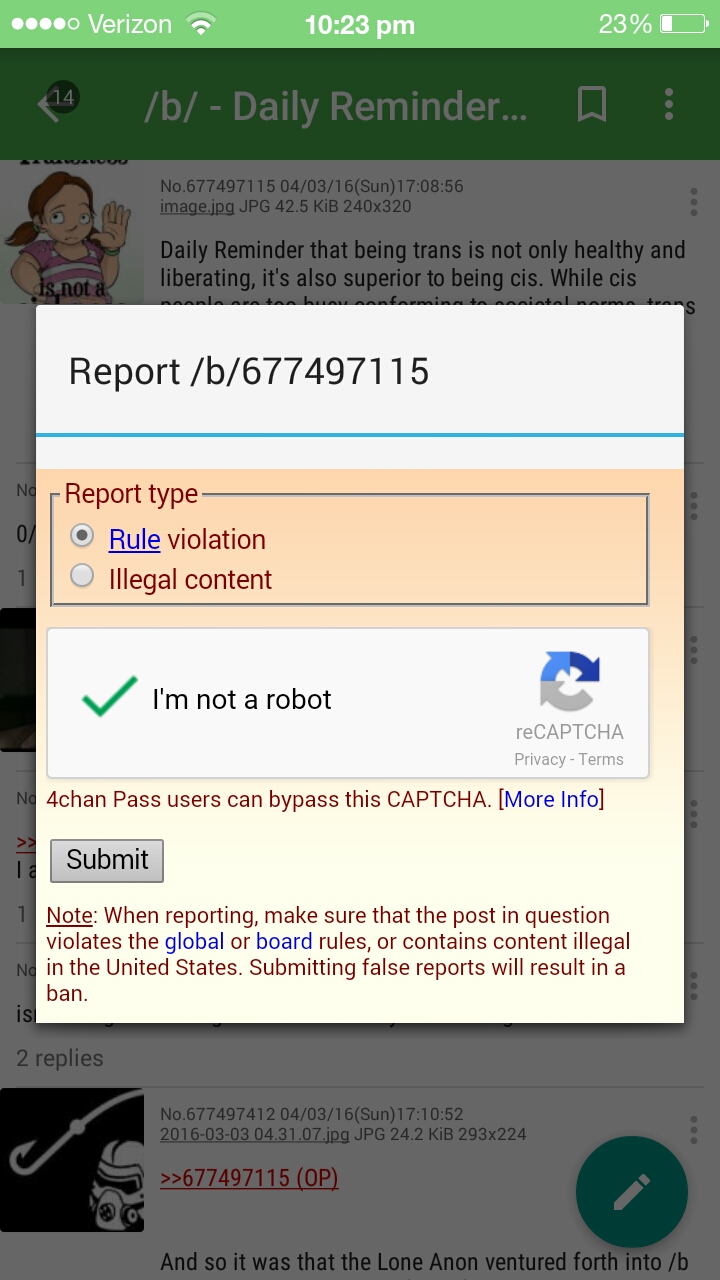
Task: Go back using the top-left arrow
Action: (52, 104)
